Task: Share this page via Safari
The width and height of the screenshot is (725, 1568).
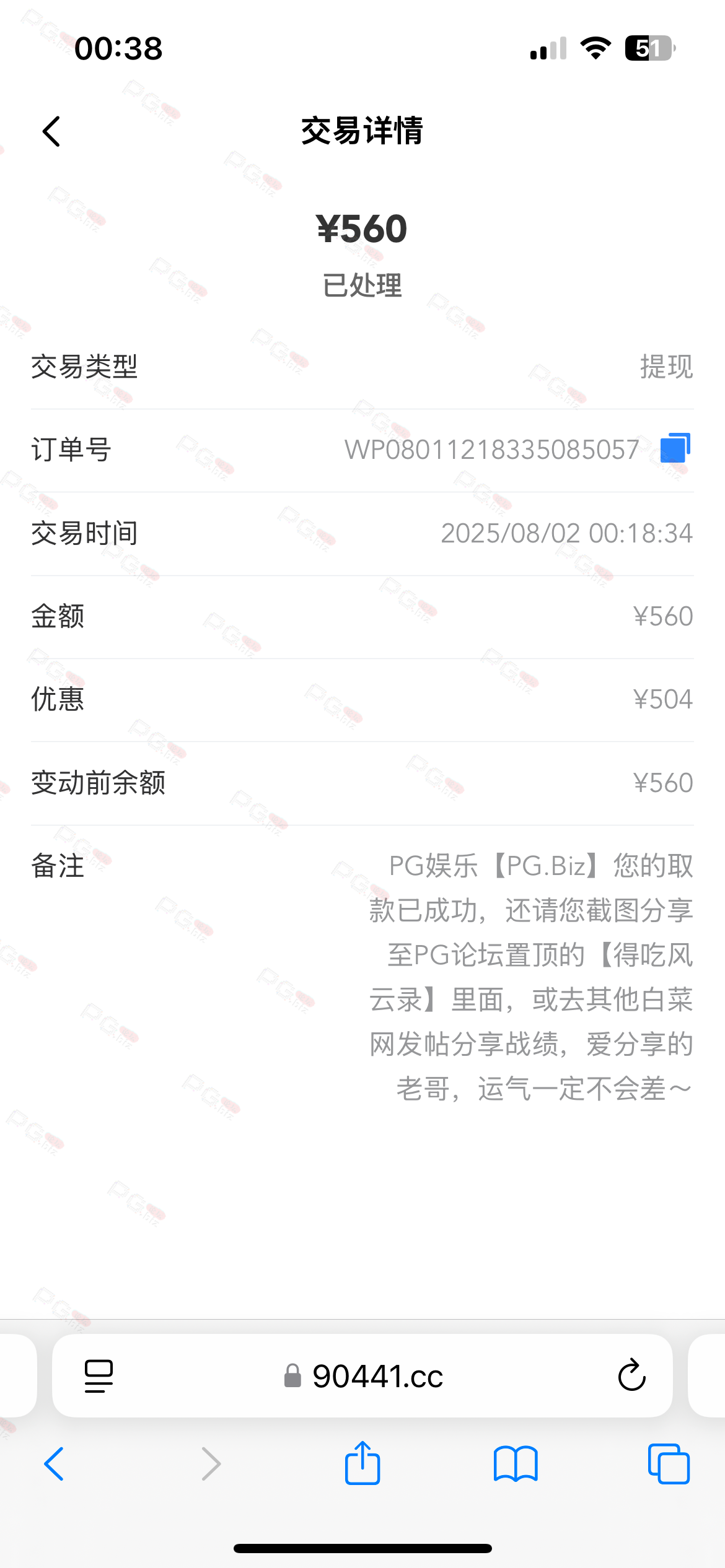Action: 362,1463
